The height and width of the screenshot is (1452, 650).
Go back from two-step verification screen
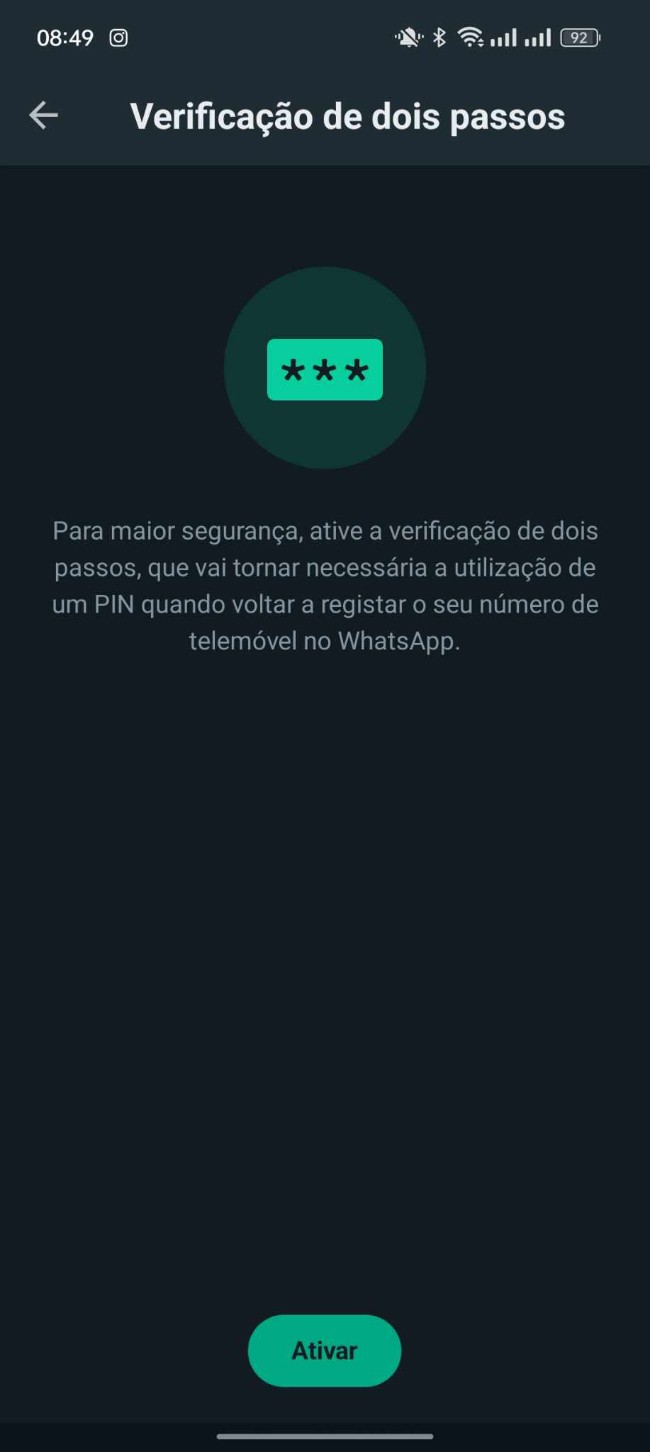tap(43, 116)
